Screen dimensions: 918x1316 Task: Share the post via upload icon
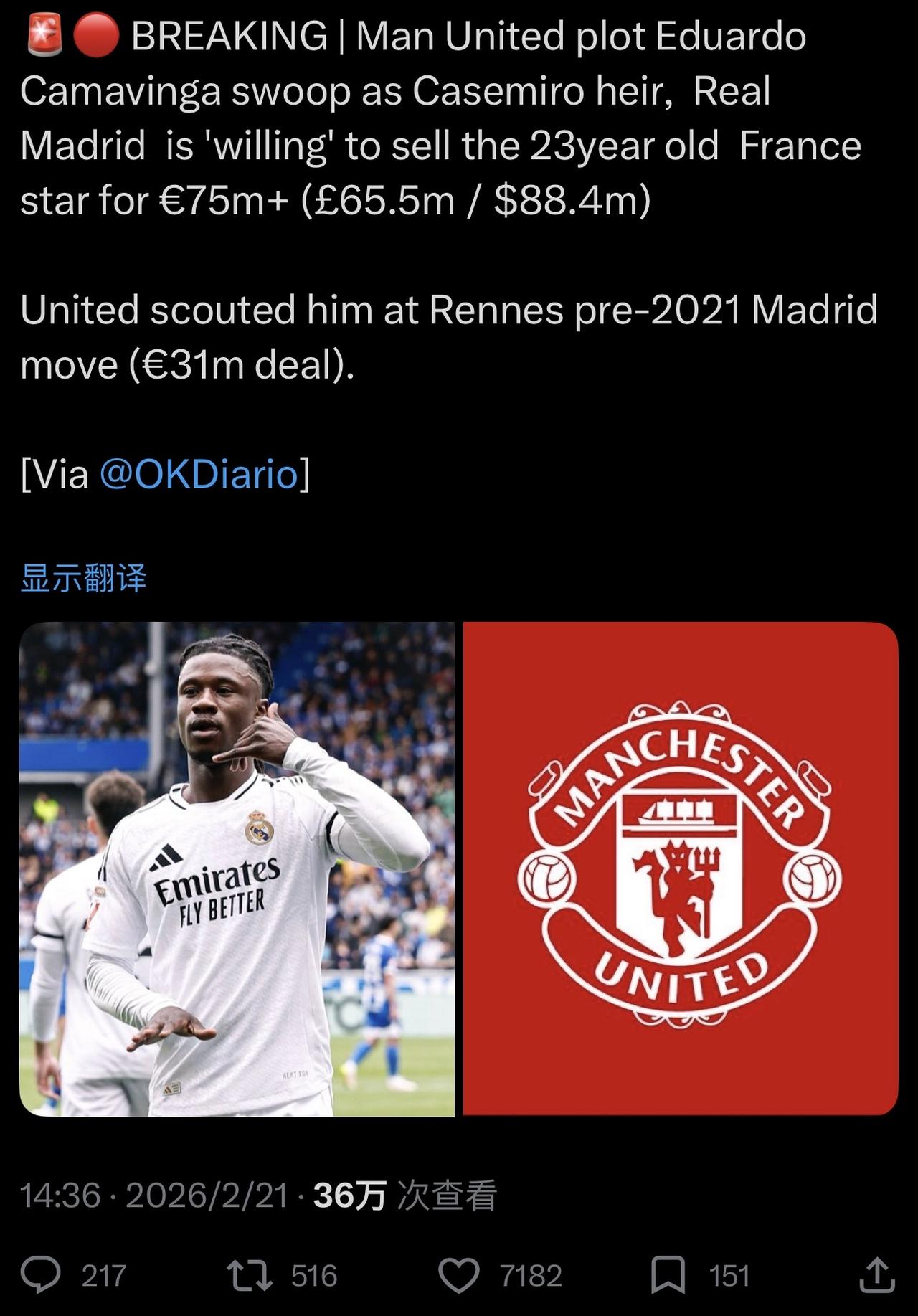click(876, 1276)
